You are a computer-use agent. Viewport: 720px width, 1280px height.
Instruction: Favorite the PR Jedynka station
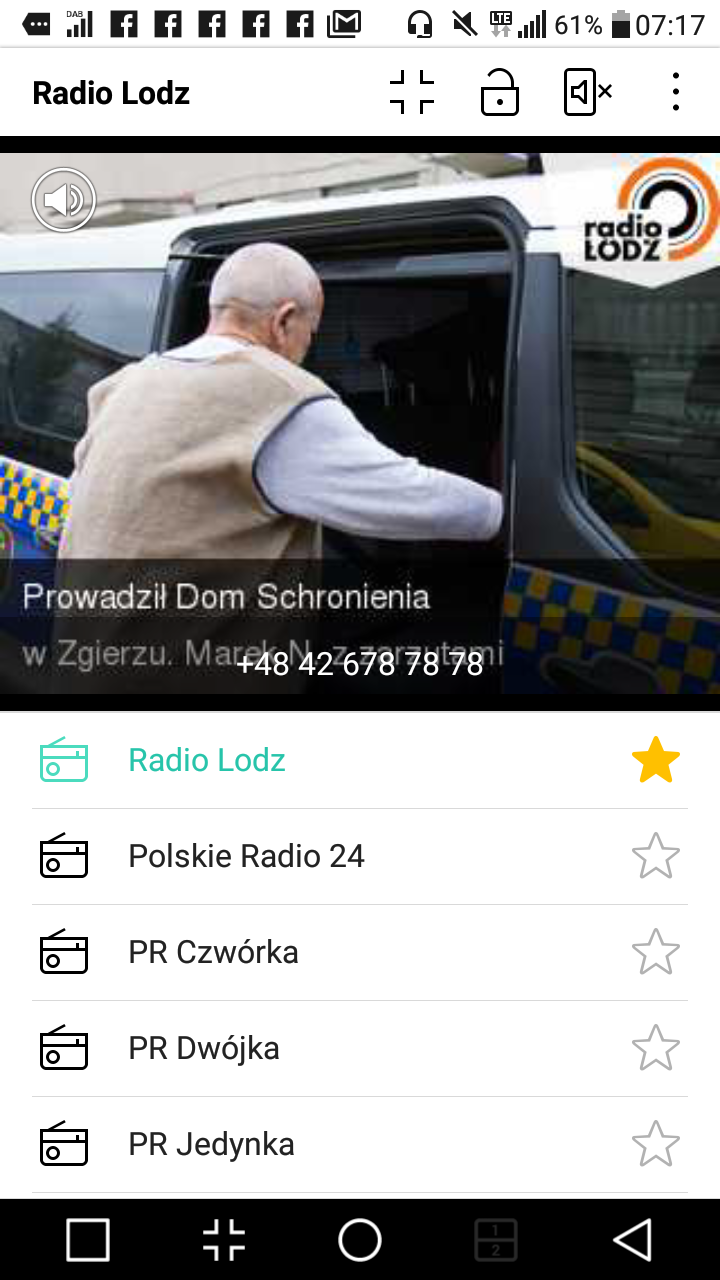(x=656, y=1144)
